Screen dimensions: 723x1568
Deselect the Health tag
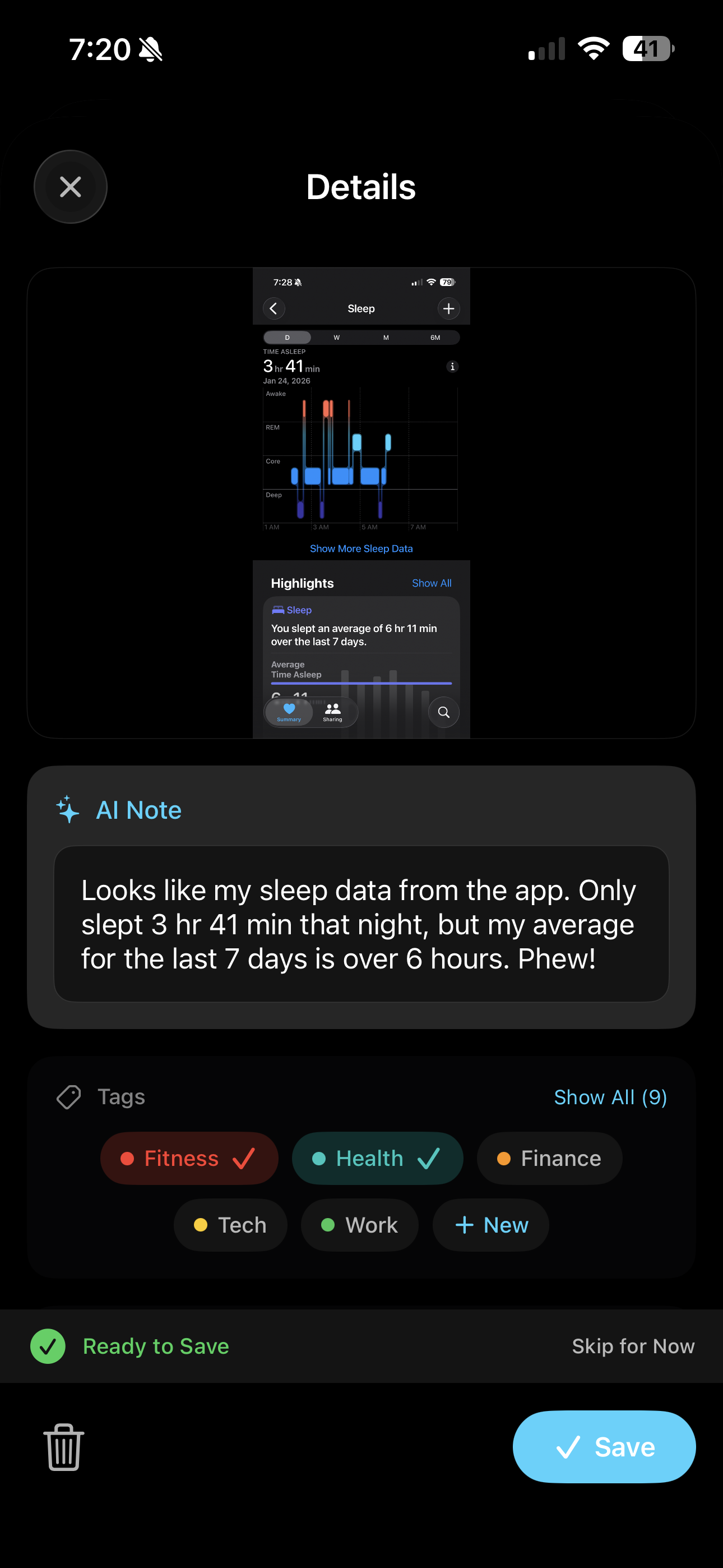pos(377,1159)
